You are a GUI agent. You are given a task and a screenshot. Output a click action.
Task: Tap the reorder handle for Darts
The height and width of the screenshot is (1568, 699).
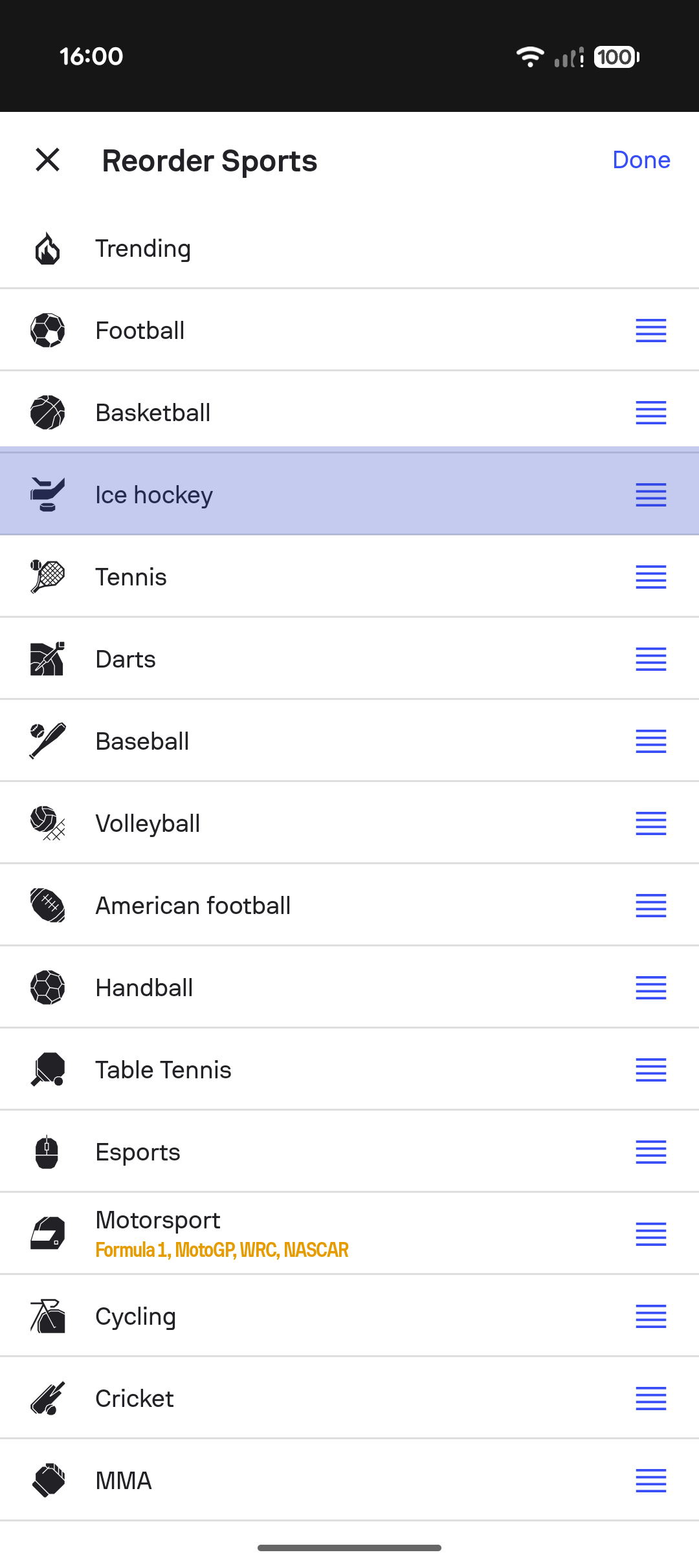click(650, 659)
